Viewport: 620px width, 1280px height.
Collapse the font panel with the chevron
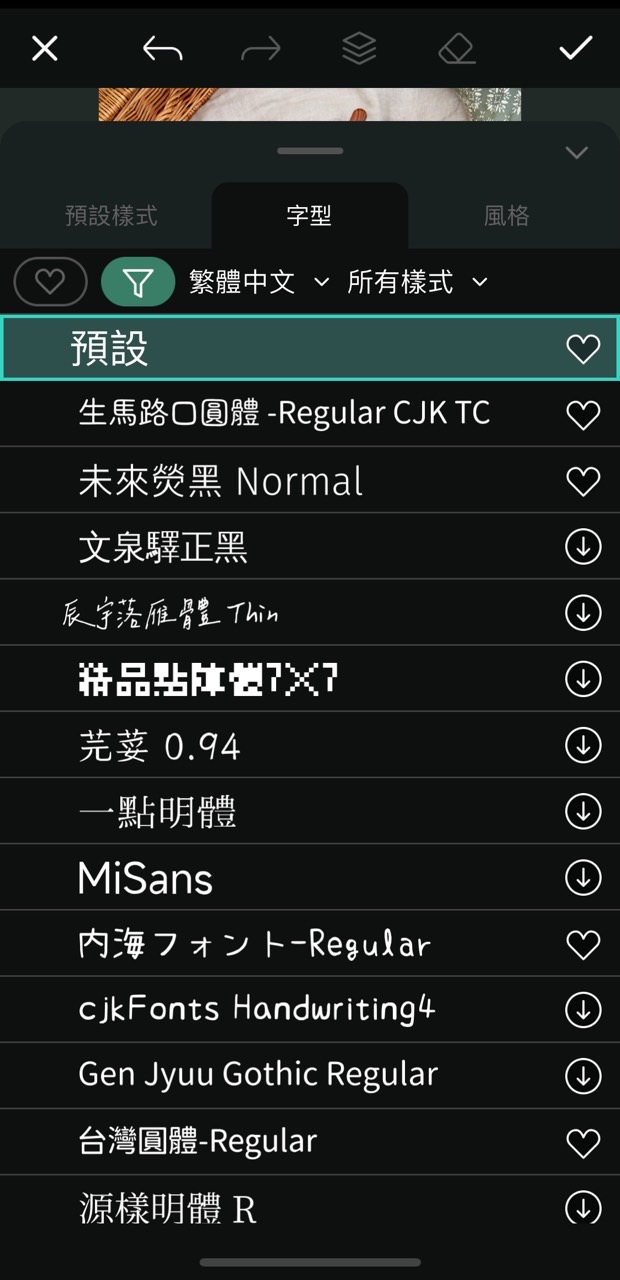[x=576, y=153]
